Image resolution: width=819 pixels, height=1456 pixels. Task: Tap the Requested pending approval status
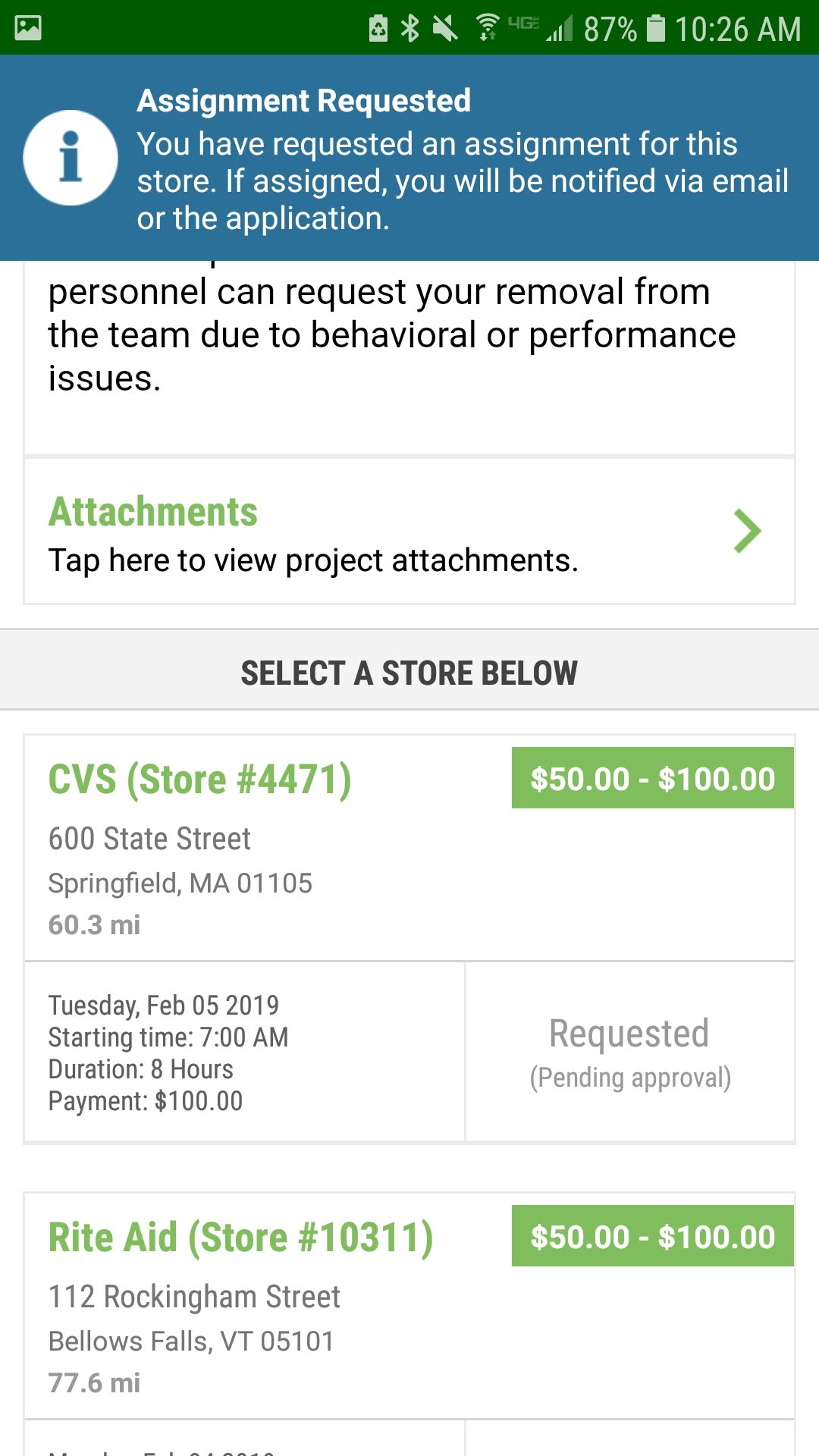(x=630, y=1052)
